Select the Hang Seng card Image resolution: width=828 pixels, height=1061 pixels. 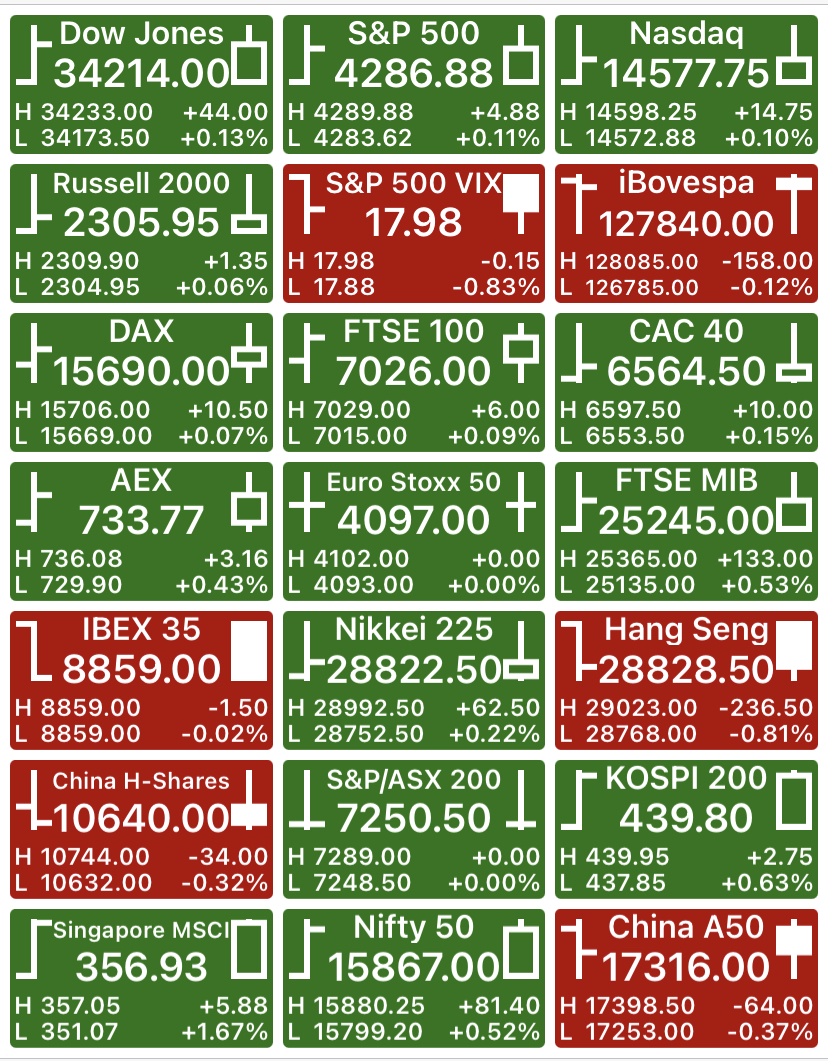687,680
